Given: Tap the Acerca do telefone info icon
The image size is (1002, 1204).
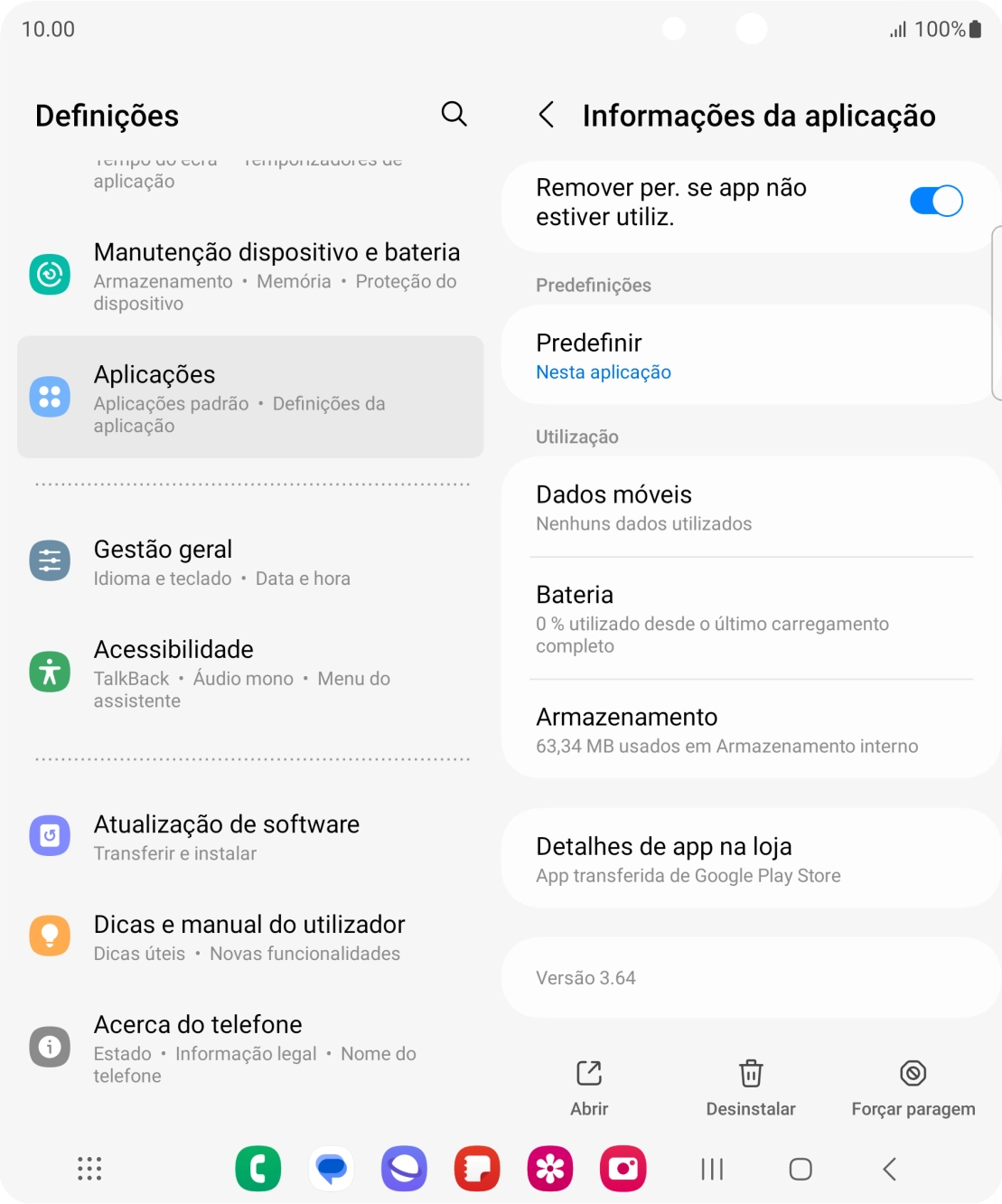Looking at the screenshot, I should tap(50, 1046).
